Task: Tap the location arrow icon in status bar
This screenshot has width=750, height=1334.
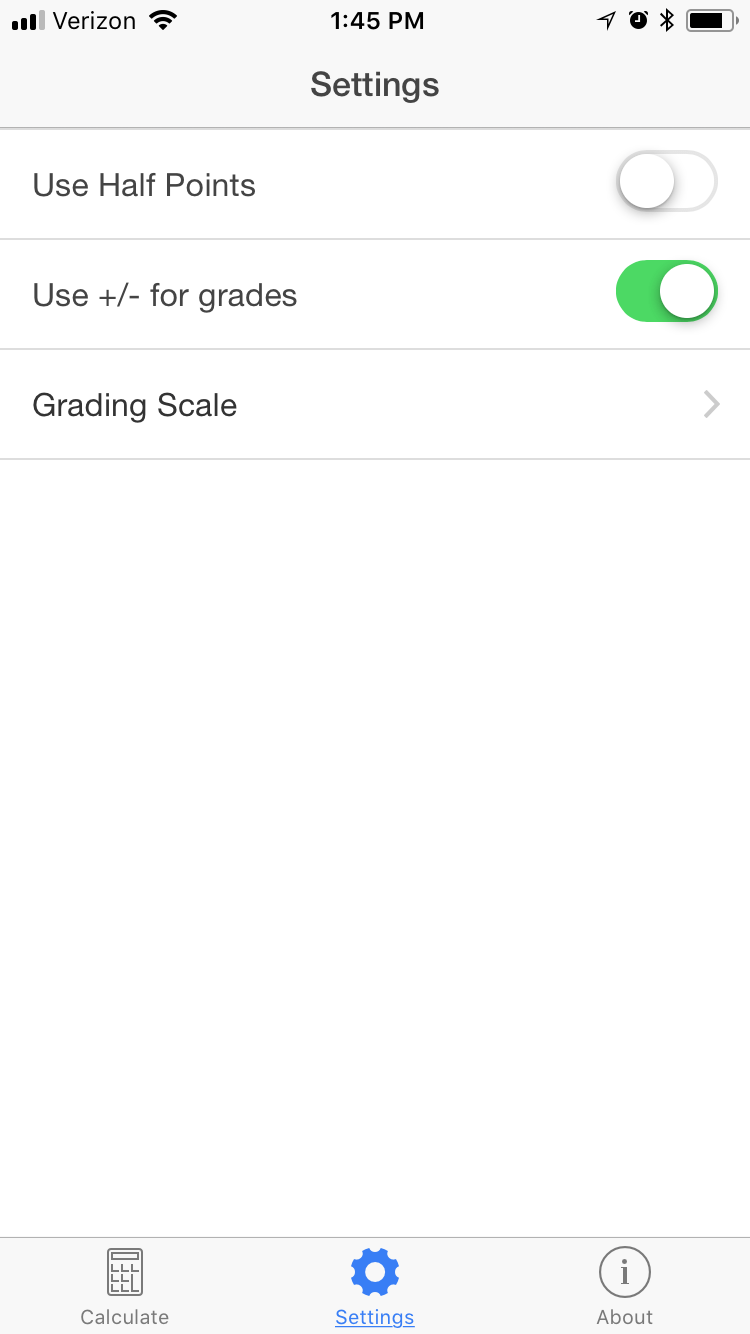Action: point(607,19)
